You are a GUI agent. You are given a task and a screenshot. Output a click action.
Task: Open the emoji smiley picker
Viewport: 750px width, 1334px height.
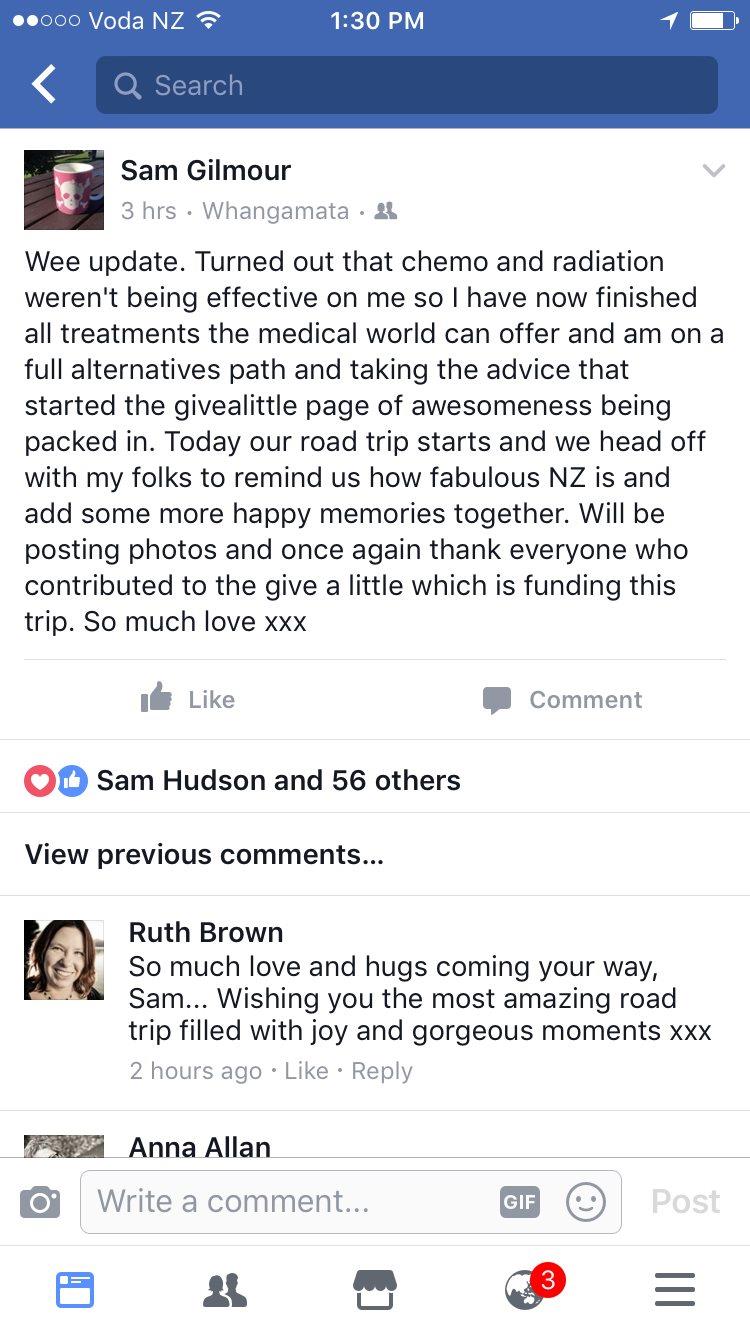(586, 1201)
